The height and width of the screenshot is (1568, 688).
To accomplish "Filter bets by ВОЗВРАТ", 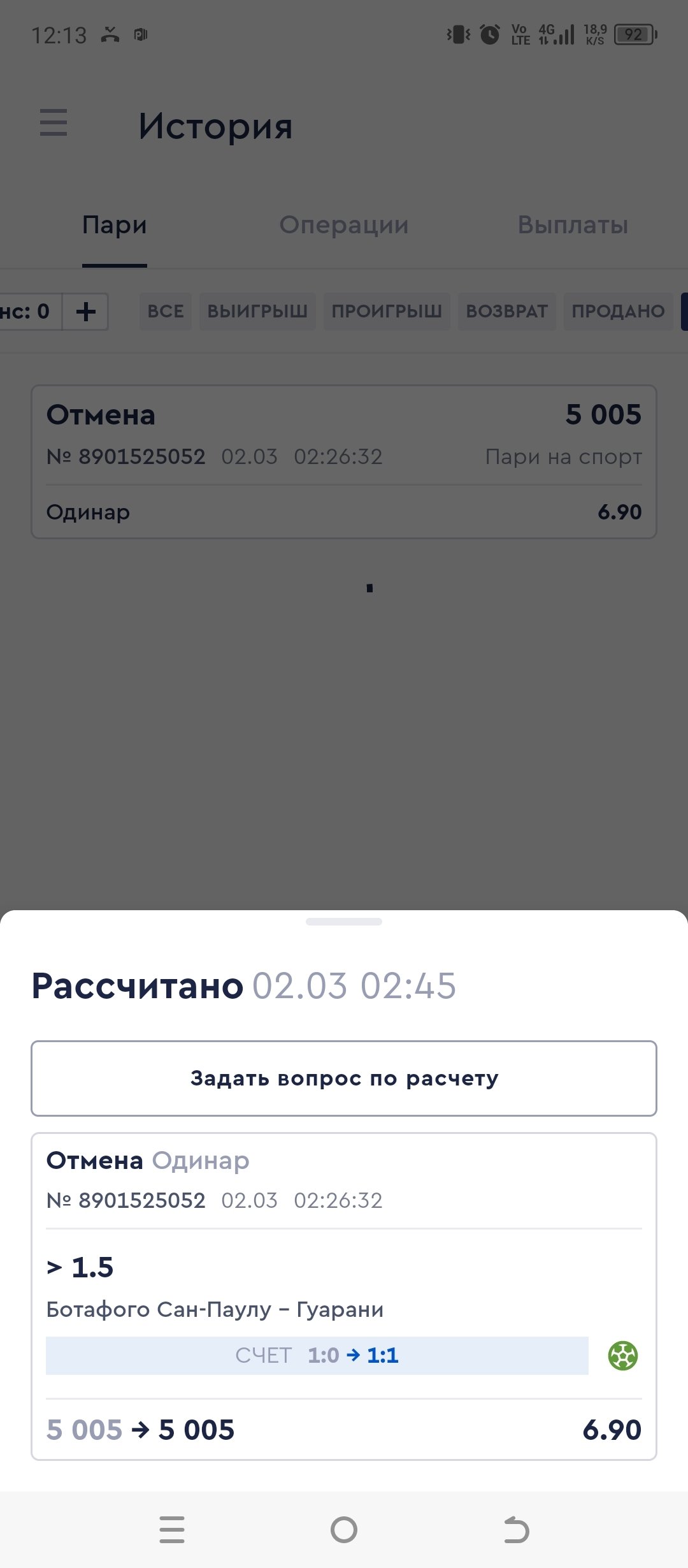I will click(x=507, y=311).
